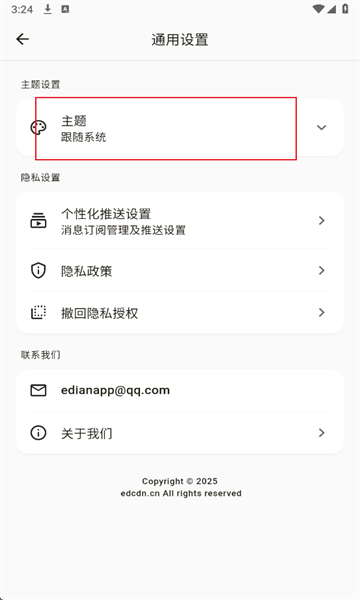This screenshot has height=600, width=360.
Task: Open 关于我们 page
Action: [x=180, y=433]
